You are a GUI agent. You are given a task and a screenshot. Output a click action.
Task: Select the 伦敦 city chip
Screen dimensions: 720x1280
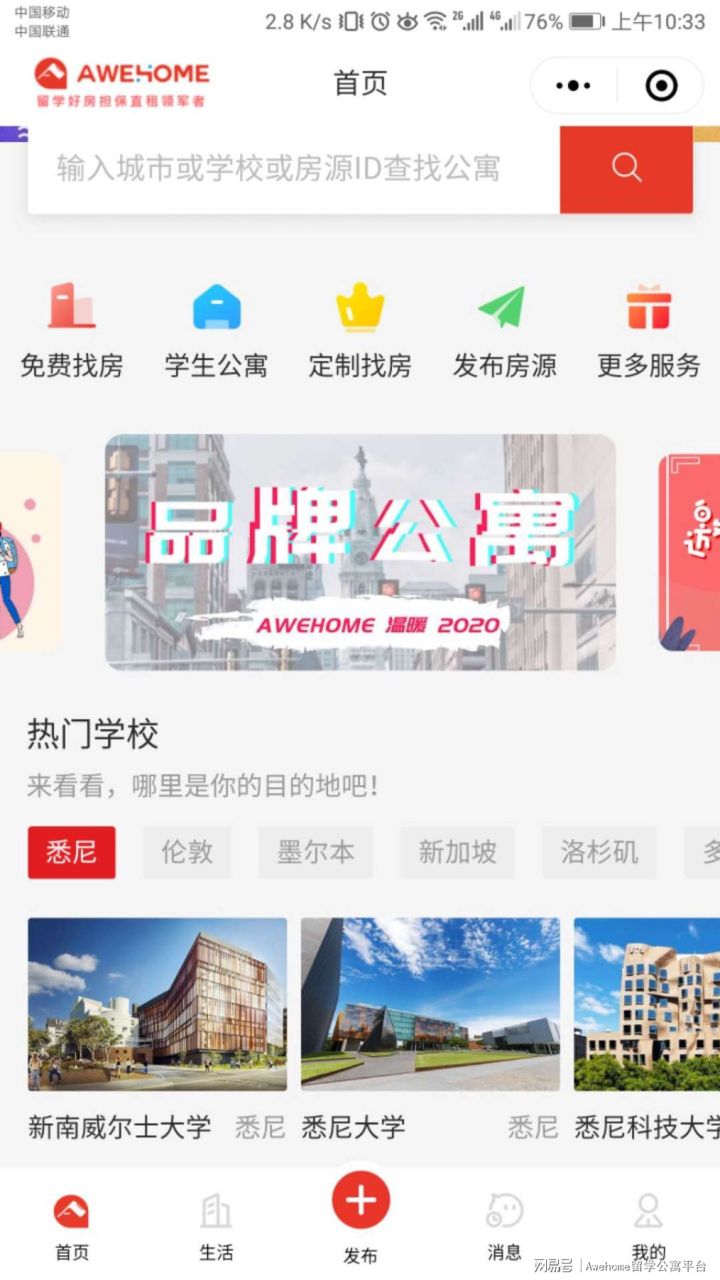[187, 852]
